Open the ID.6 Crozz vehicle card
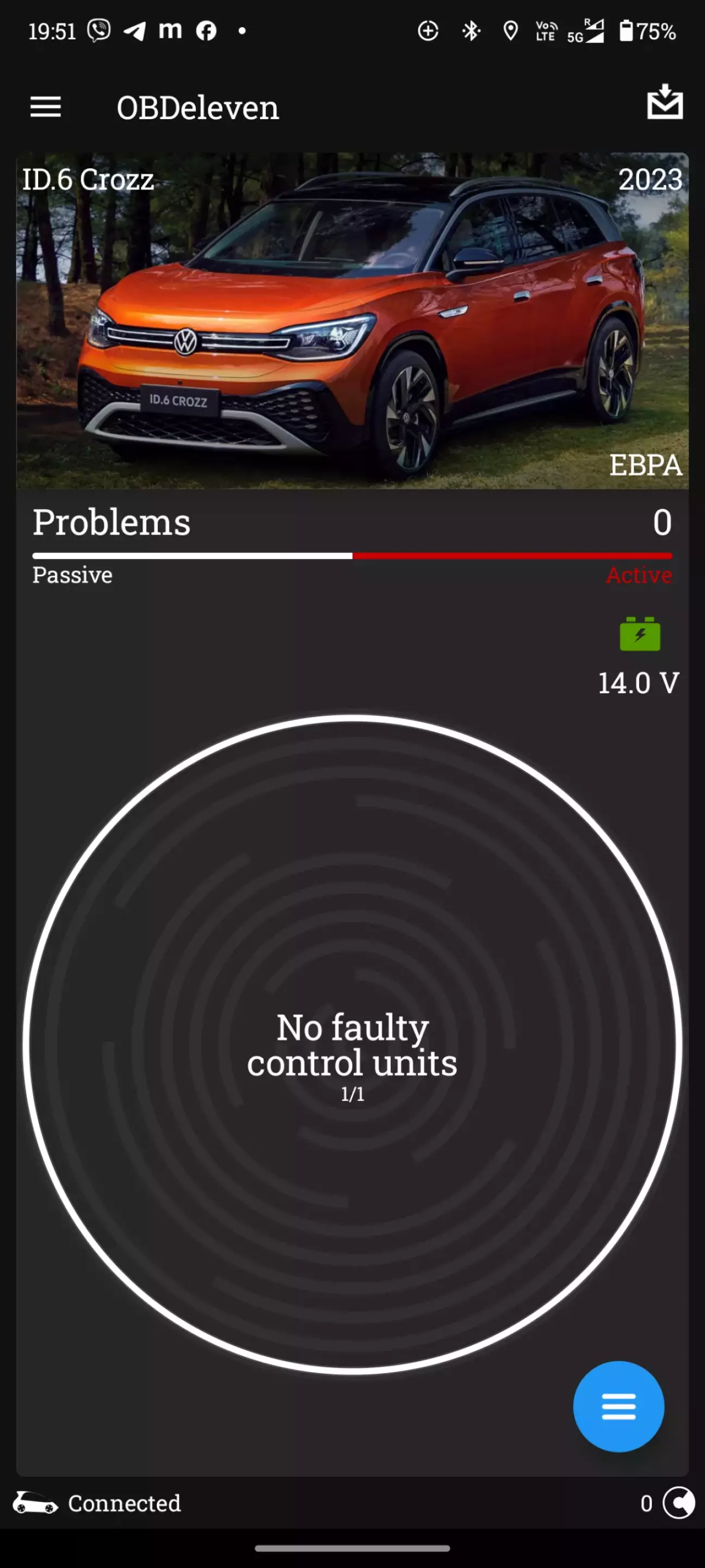 (x=352, y=321)
